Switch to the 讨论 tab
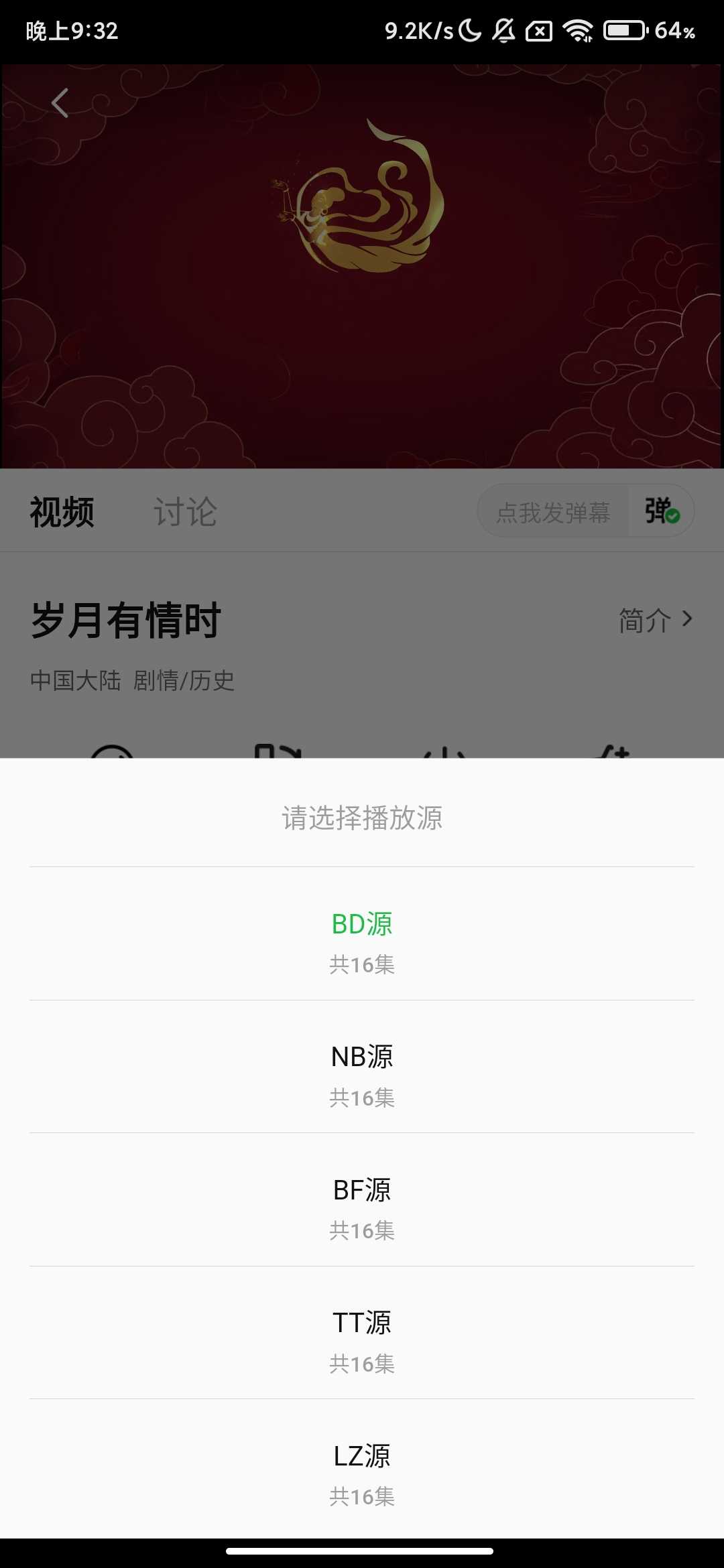The image size is (724, 1568). pos(186,511)
